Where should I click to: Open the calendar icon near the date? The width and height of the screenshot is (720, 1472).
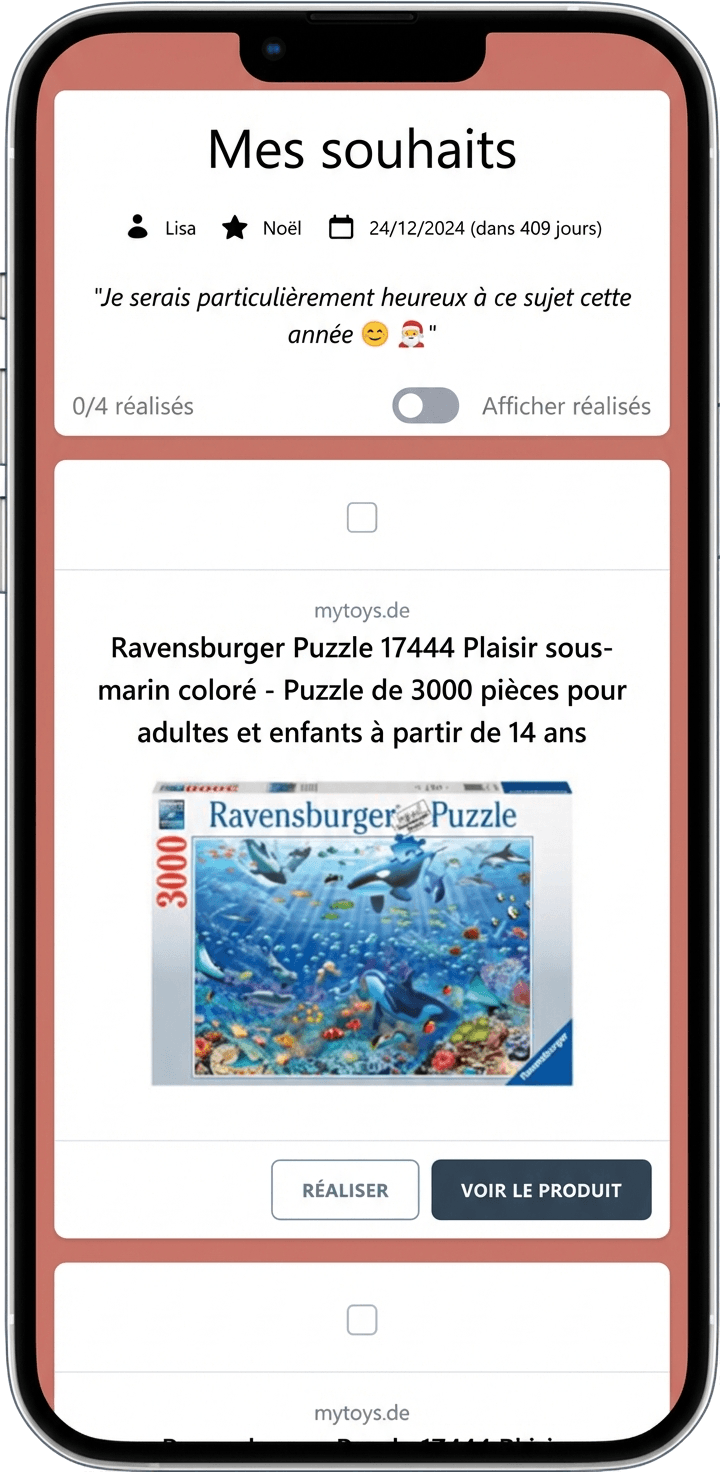(x=342, y=227)
